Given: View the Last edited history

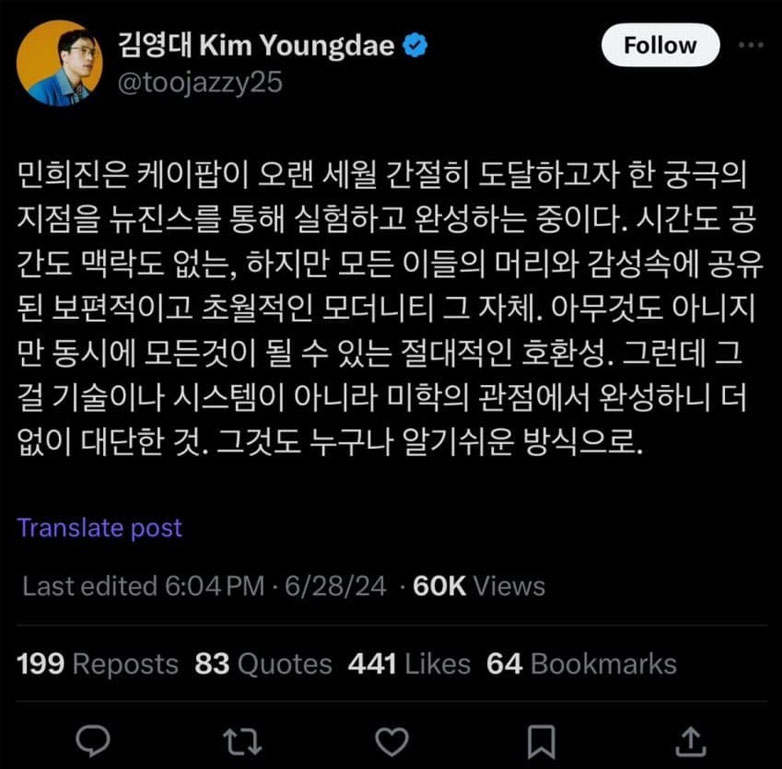Looking at the screenshot, I should [142, 587].
